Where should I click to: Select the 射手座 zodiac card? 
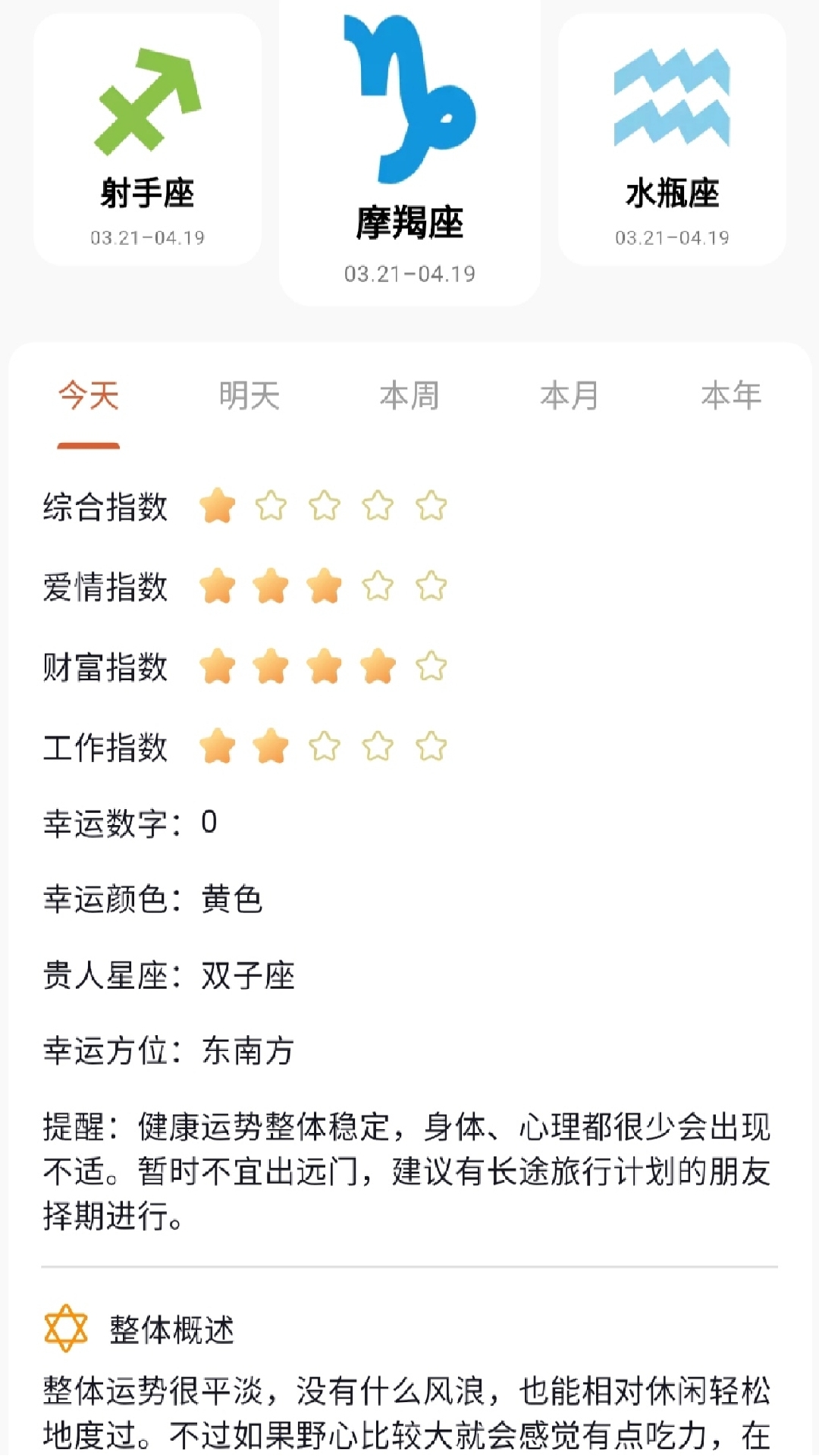tap(147, 140)
